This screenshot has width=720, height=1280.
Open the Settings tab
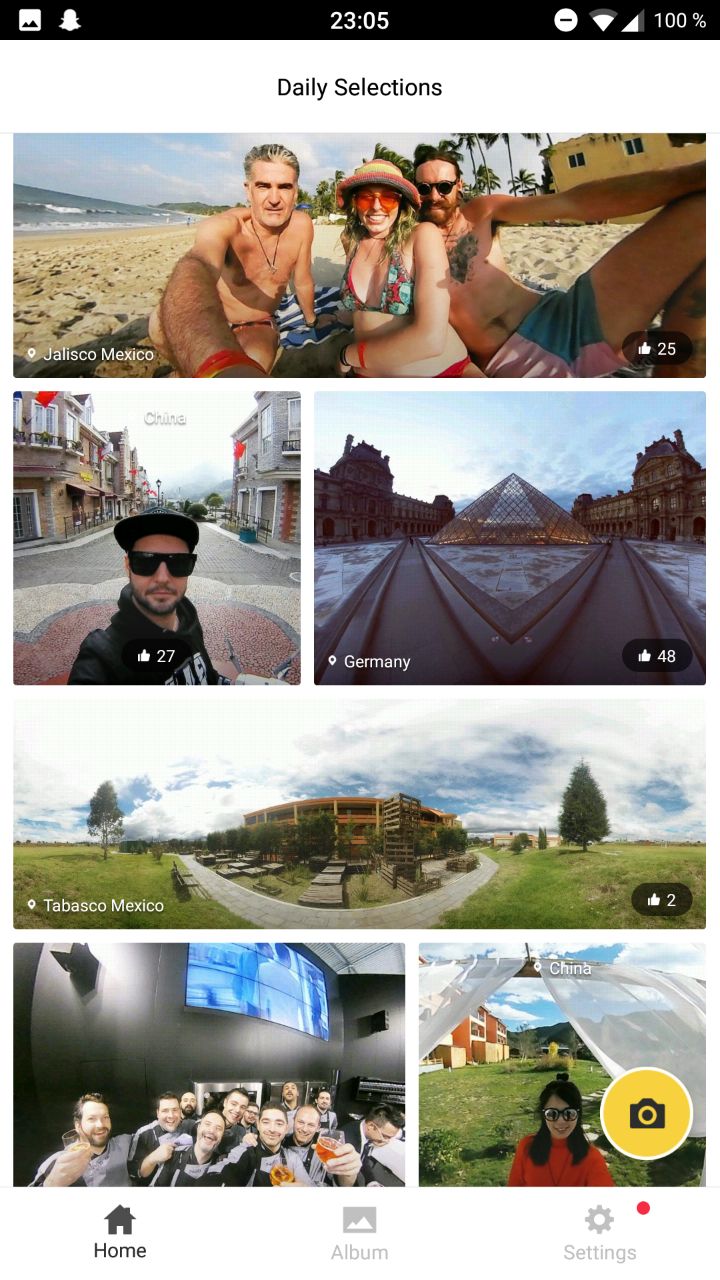point(599,1233)
